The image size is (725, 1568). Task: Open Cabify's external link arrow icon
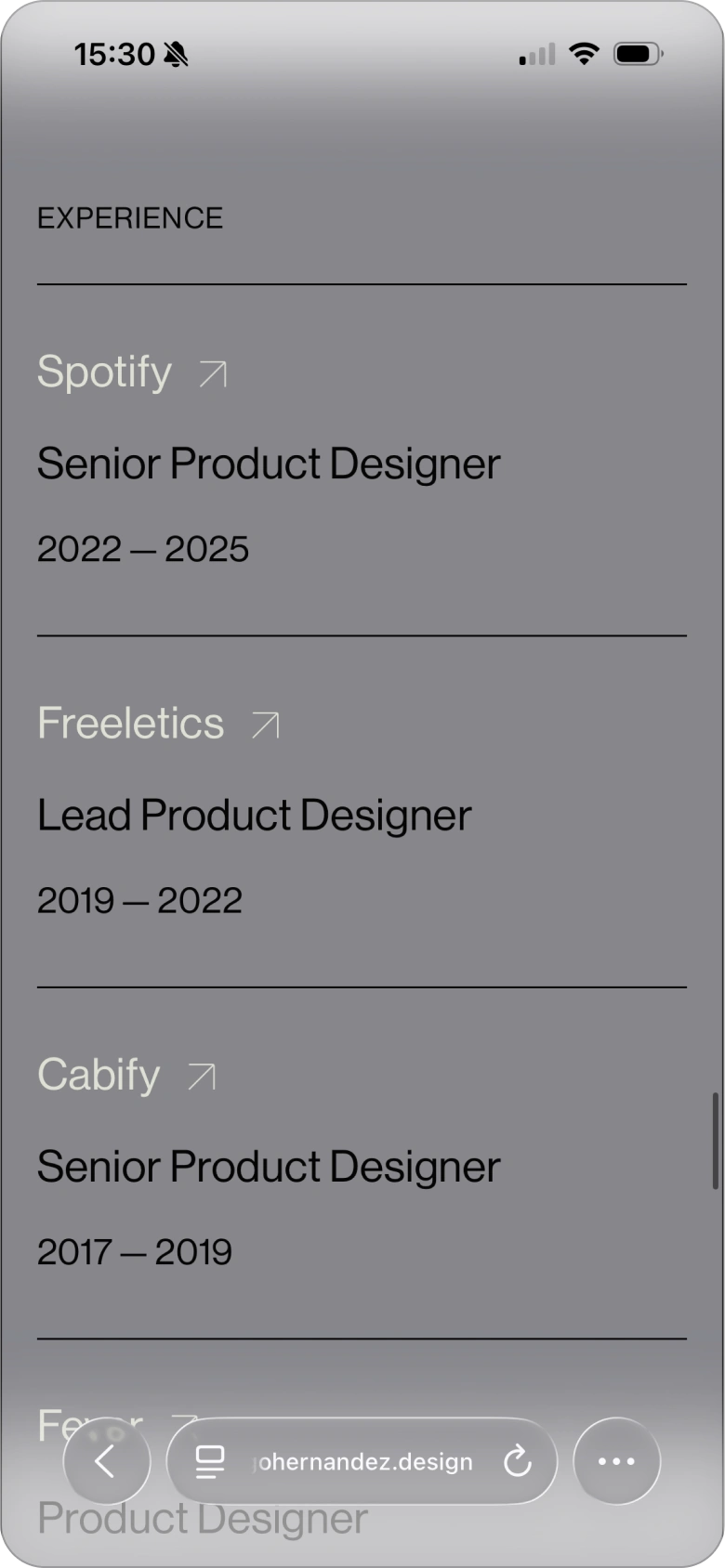pos(199,1076)
